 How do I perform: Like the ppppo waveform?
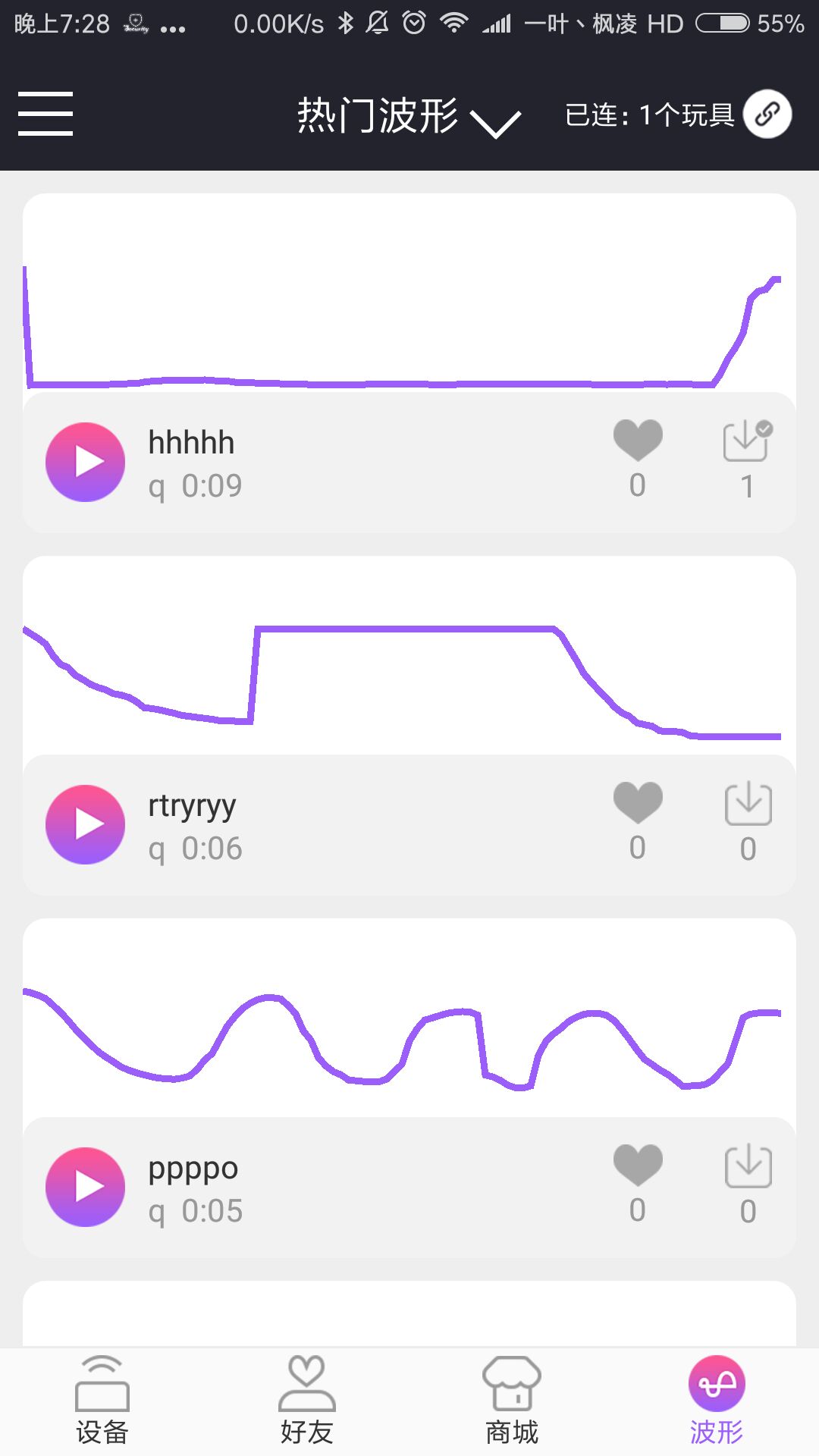(638, 1165)
